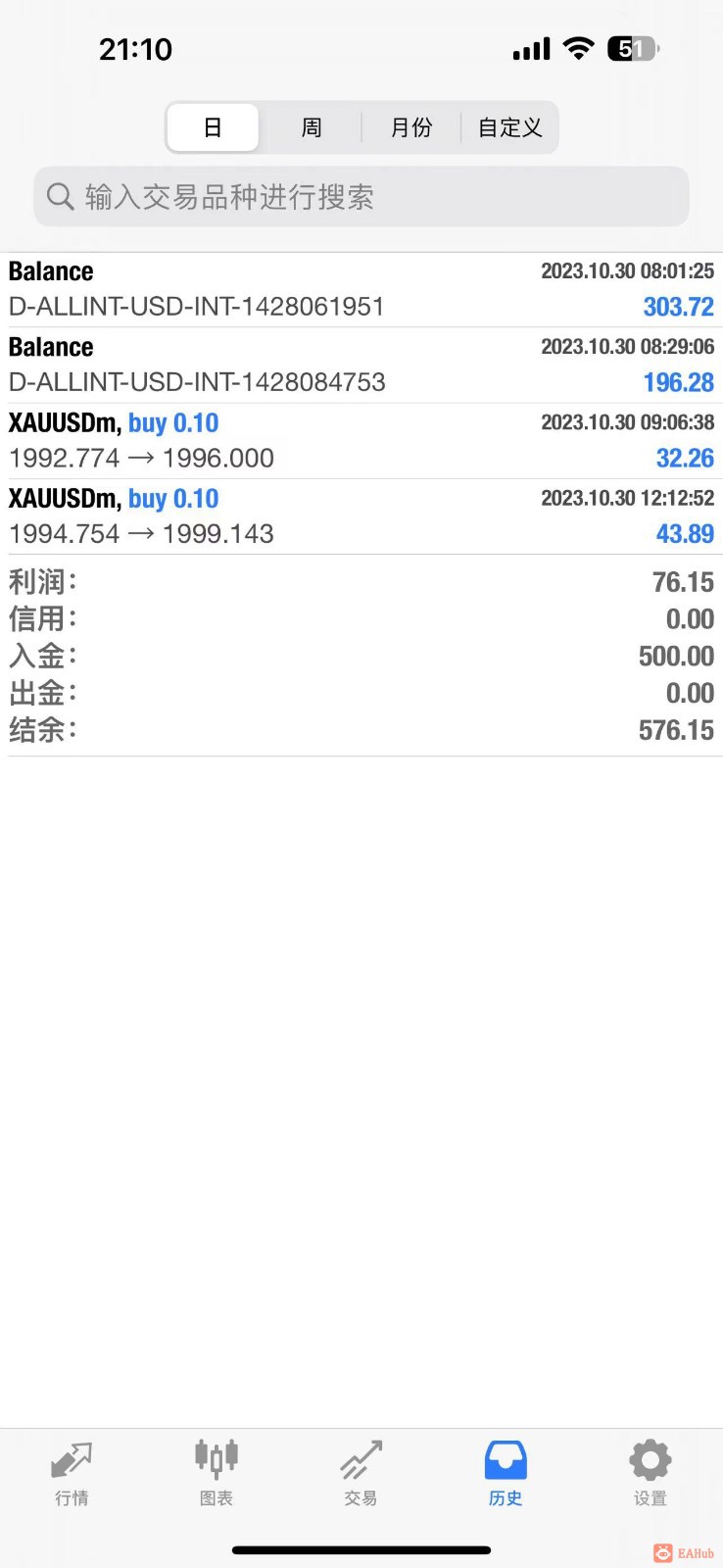723x1568 pixels.
Task: Tap the trade search input field
Action: coord(361,197)
